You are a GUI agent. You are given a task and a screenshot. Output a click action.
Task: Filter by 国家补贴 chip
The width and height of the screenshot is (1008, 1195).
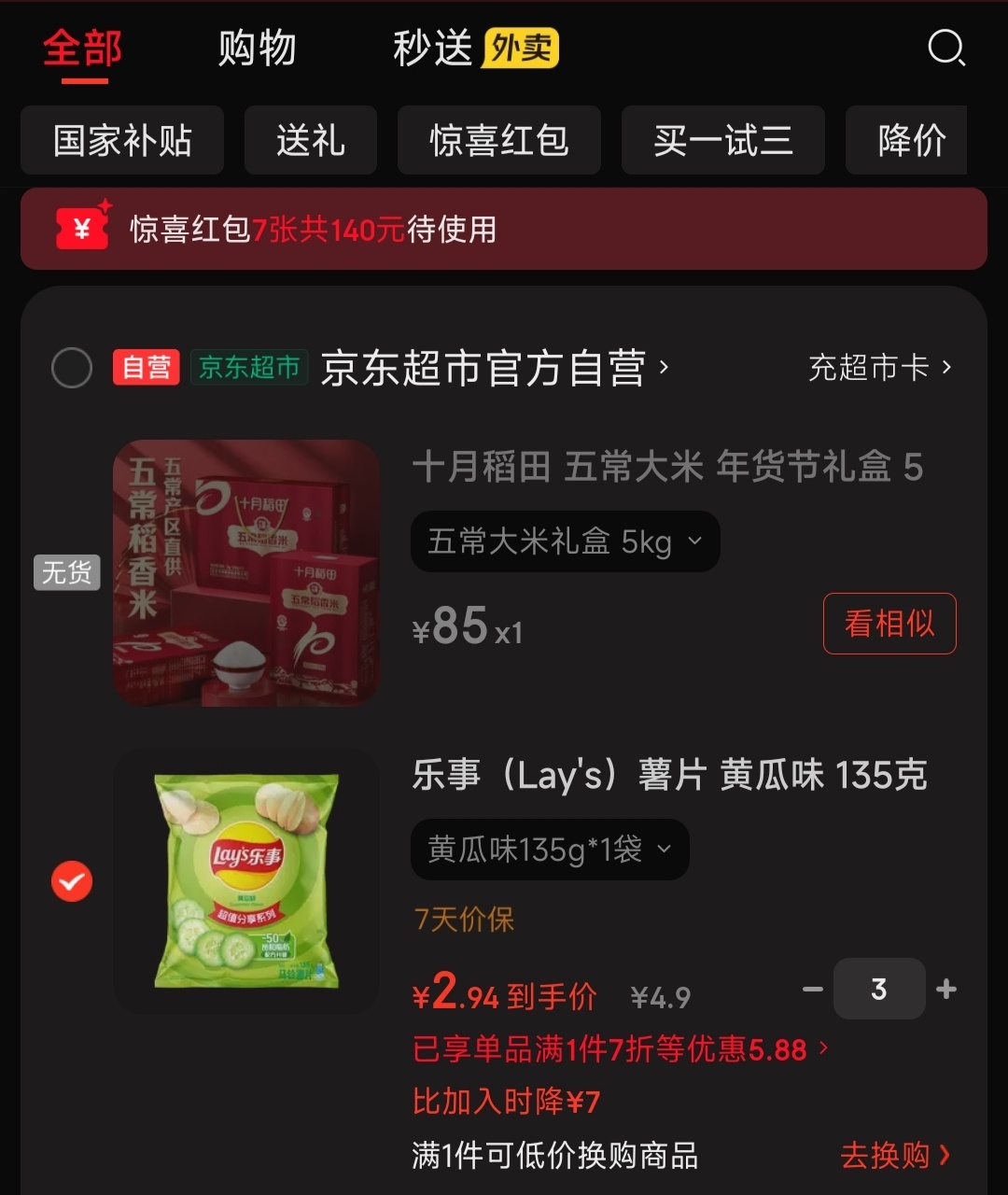(122, 141)
